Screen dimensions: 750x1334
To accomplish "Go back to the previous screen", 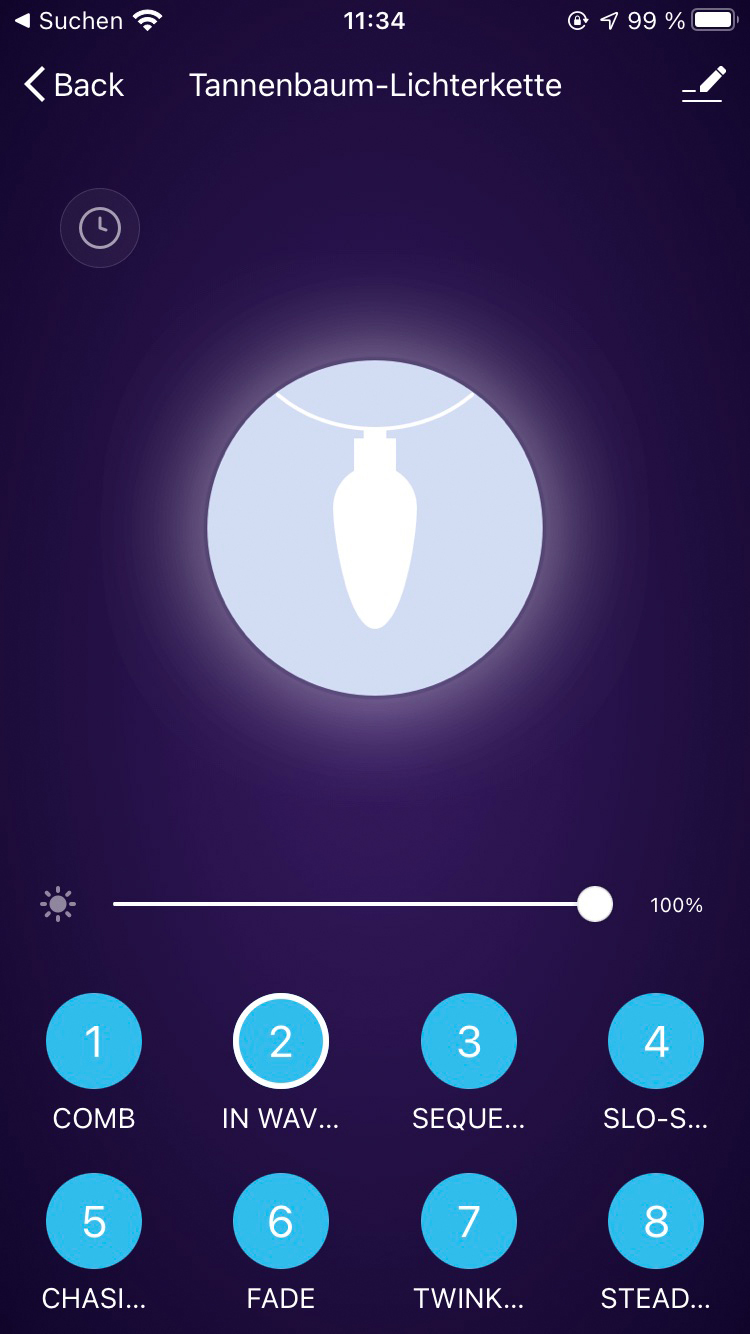I will click(73, 85).
